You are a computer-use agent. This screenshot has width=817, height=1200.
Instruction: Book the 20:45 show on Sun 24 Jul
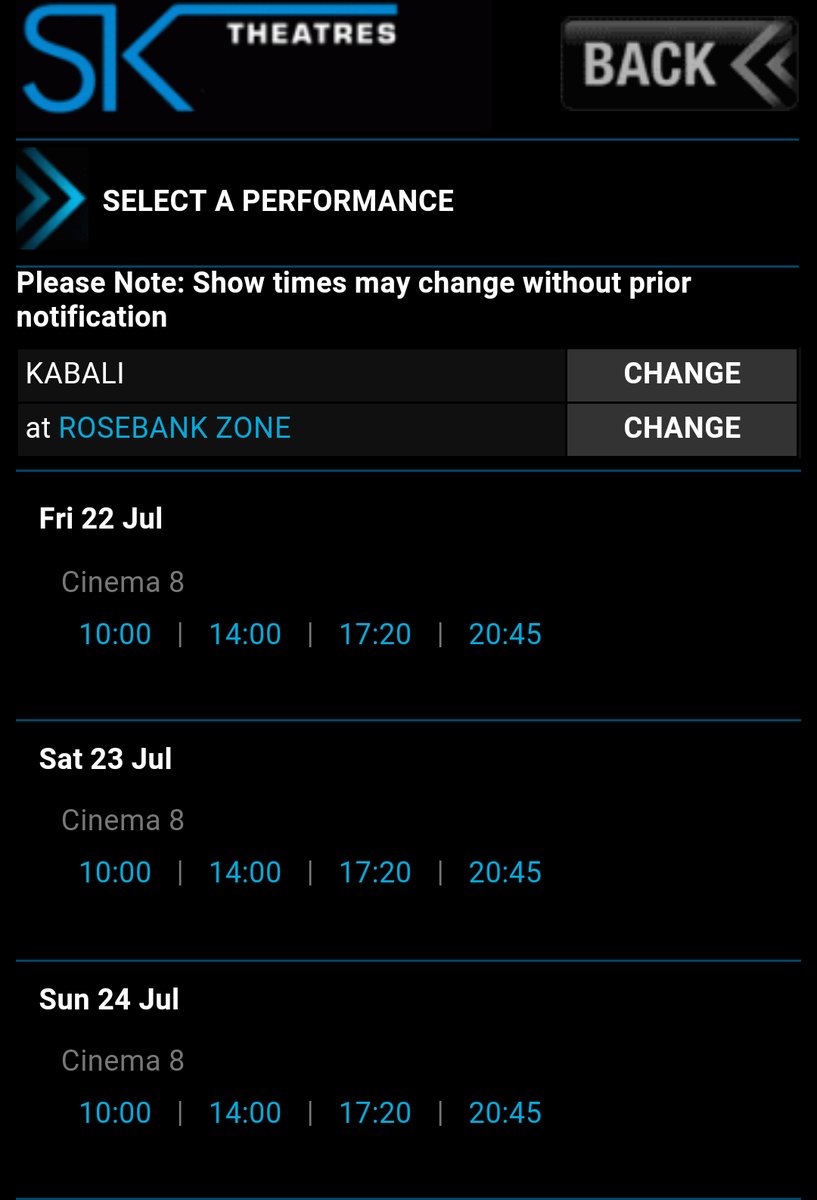(505, 1113)
